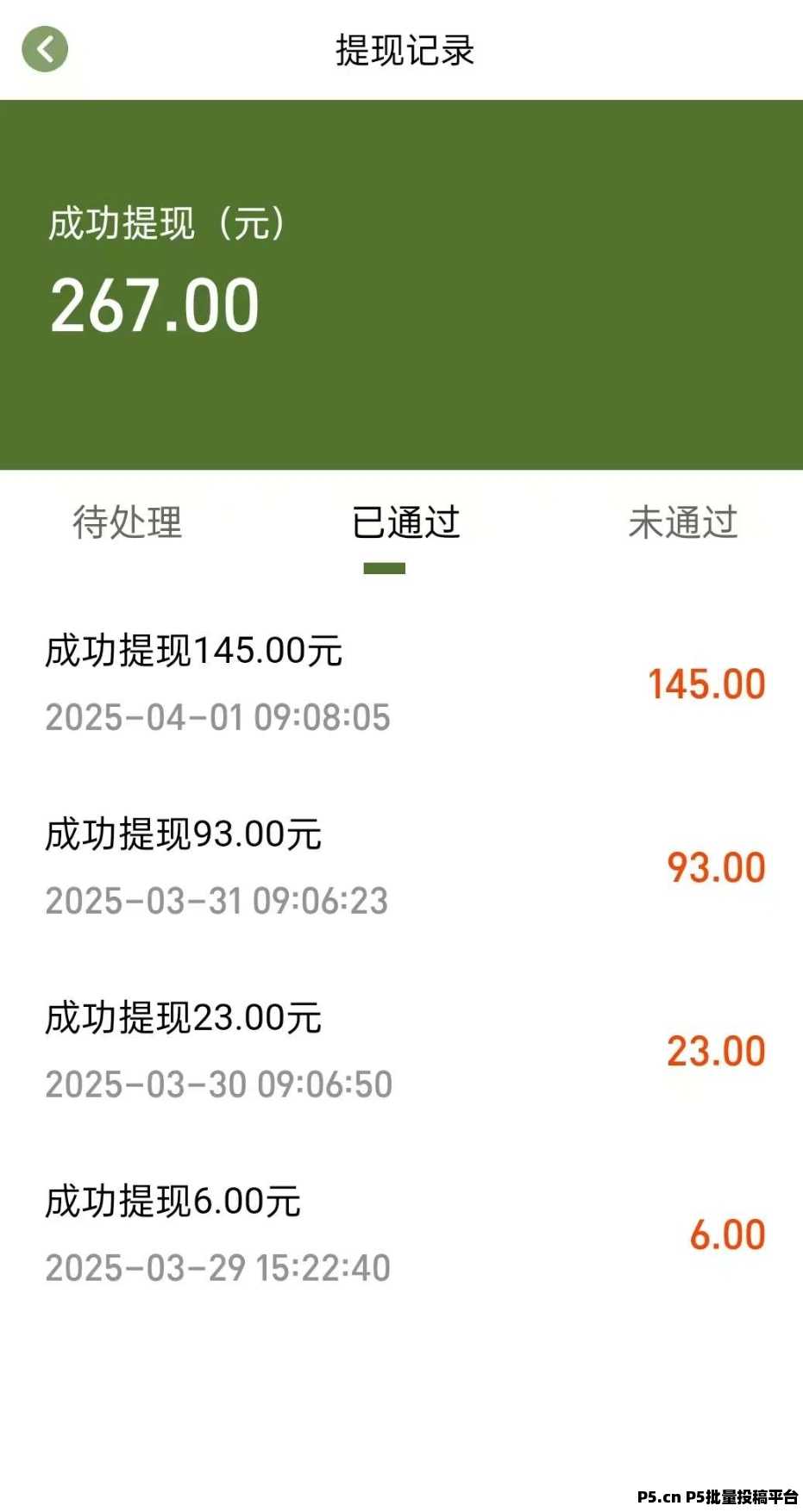This screenshot has width=803, height=1512.
Task: Switch to the 待处理 tab
Action: pyautogui.click(x=128, y=522)
